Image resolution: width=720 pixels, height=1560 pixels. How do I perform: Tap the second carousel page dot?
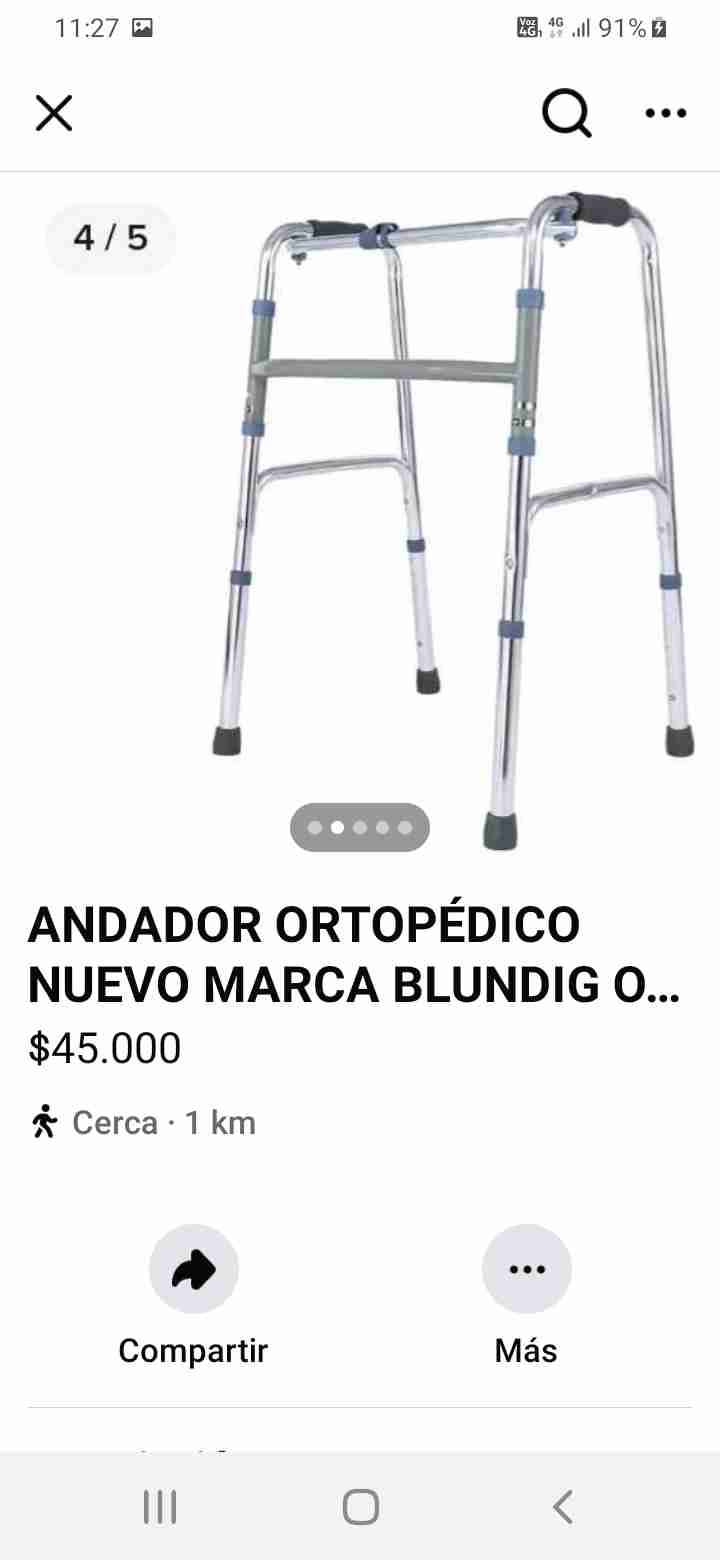[336, 827]
